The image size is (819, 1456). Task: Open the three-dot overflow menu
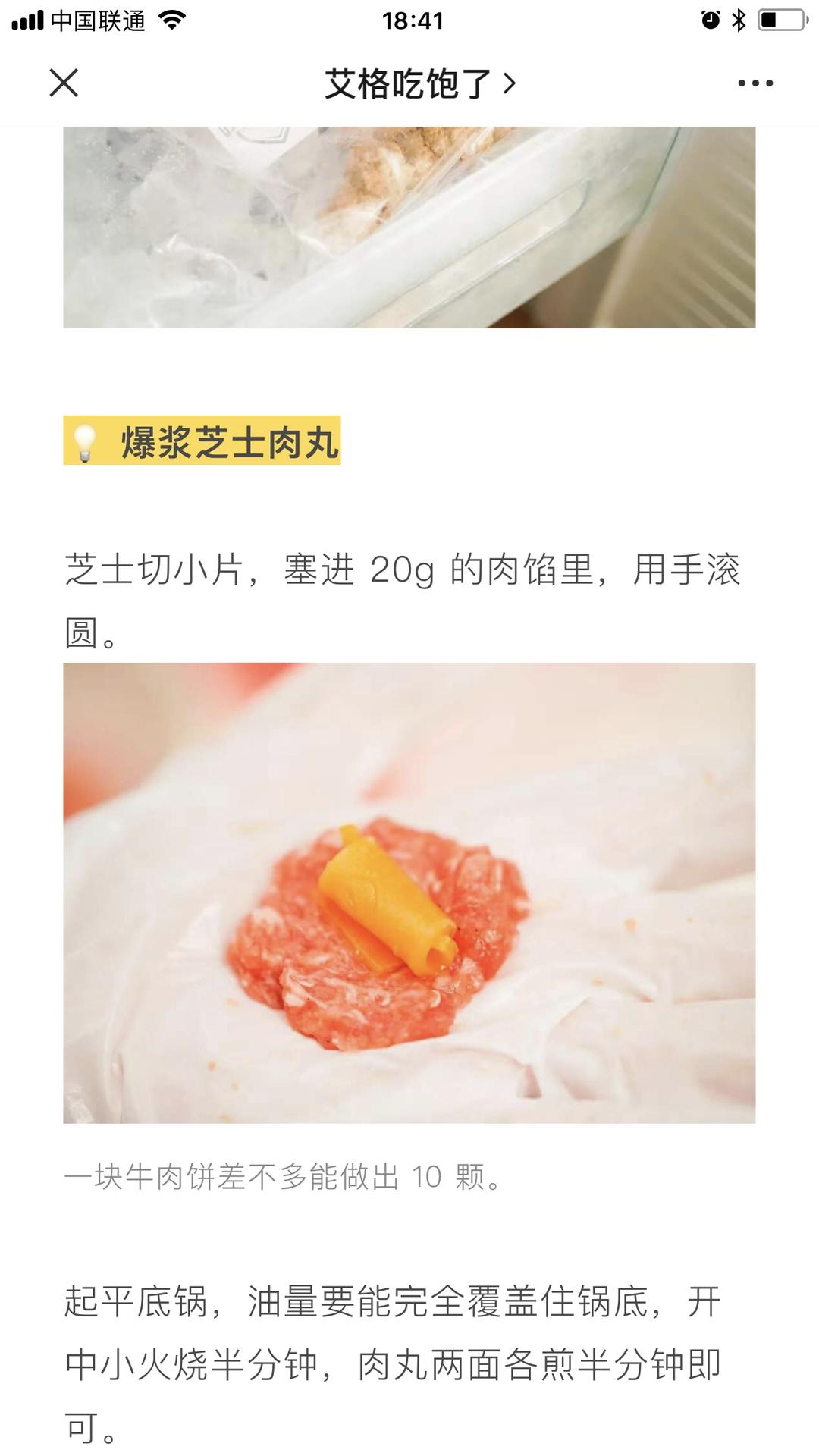tap(755, 83)
